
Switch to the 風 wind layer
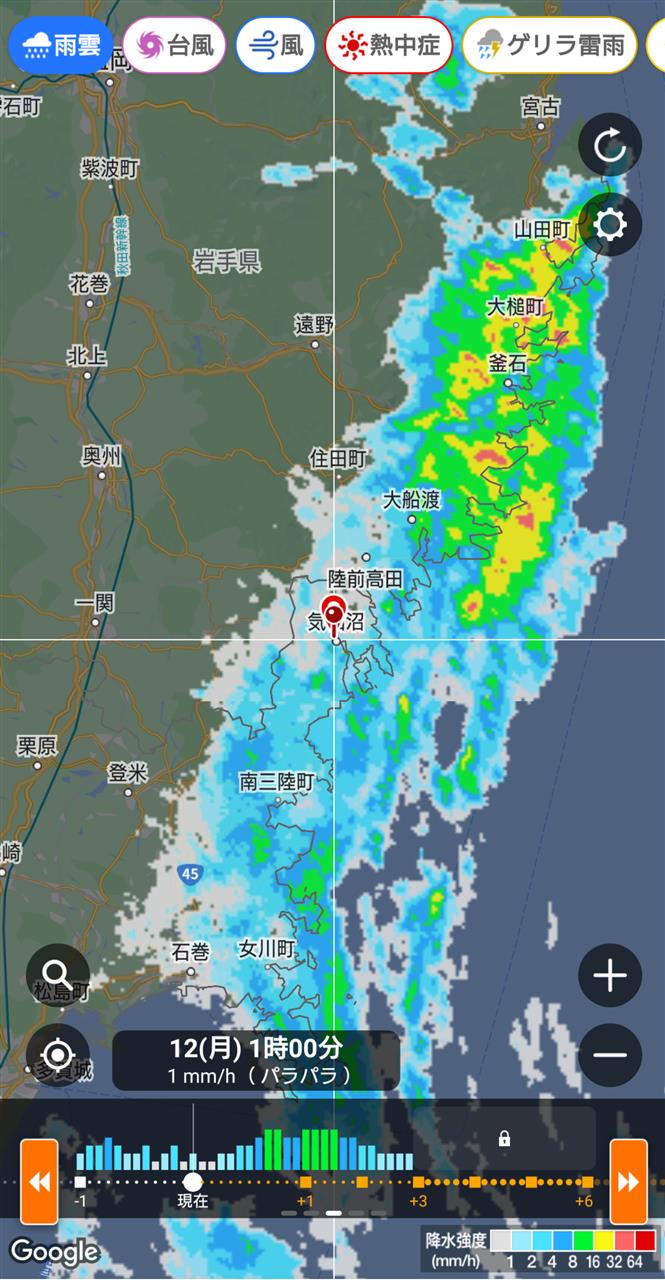pos(276,45)
